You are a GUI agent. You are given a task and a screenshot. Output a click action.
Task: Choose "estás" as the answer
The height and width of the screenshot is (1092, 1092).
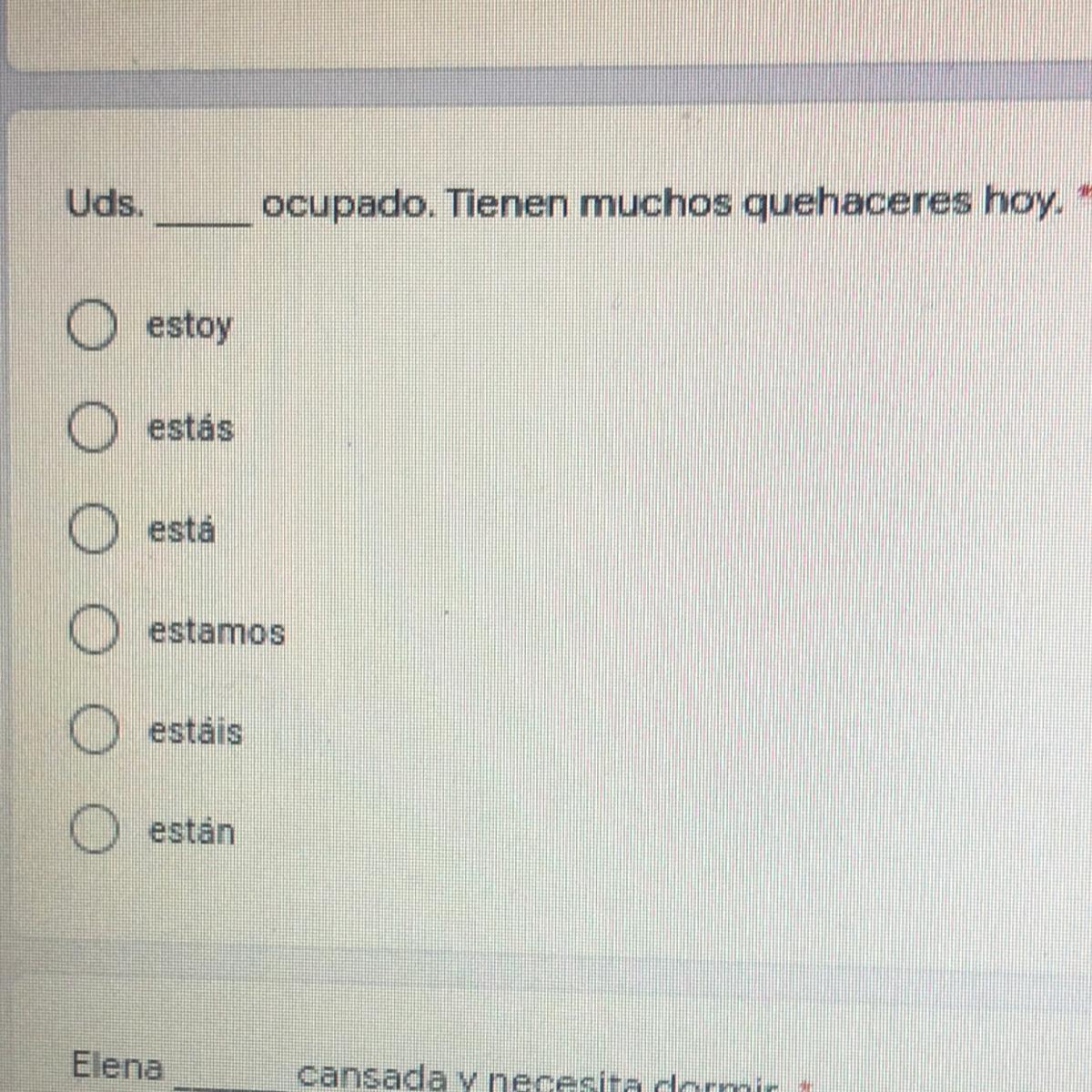(93, 429)
